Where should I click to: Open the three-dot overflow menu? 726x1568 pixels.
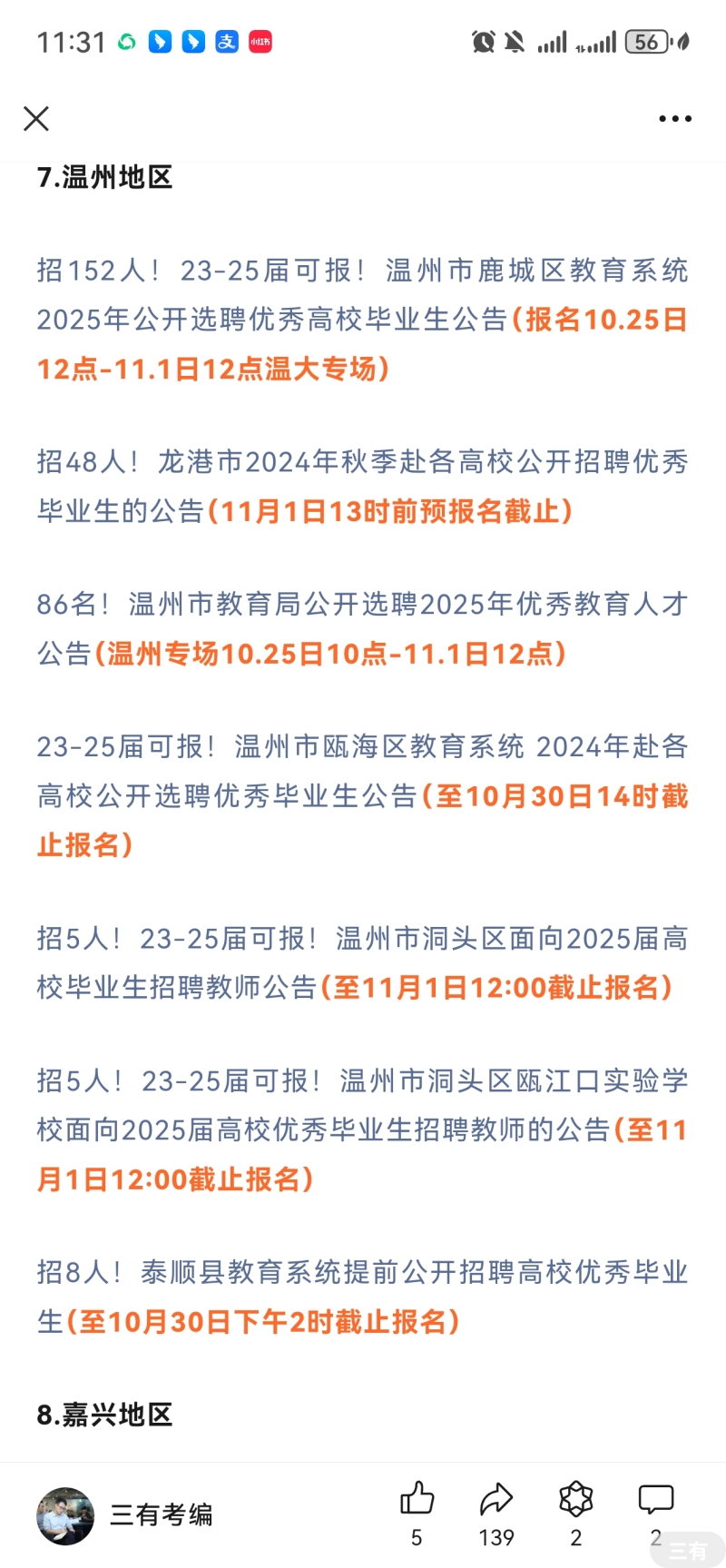675,119
